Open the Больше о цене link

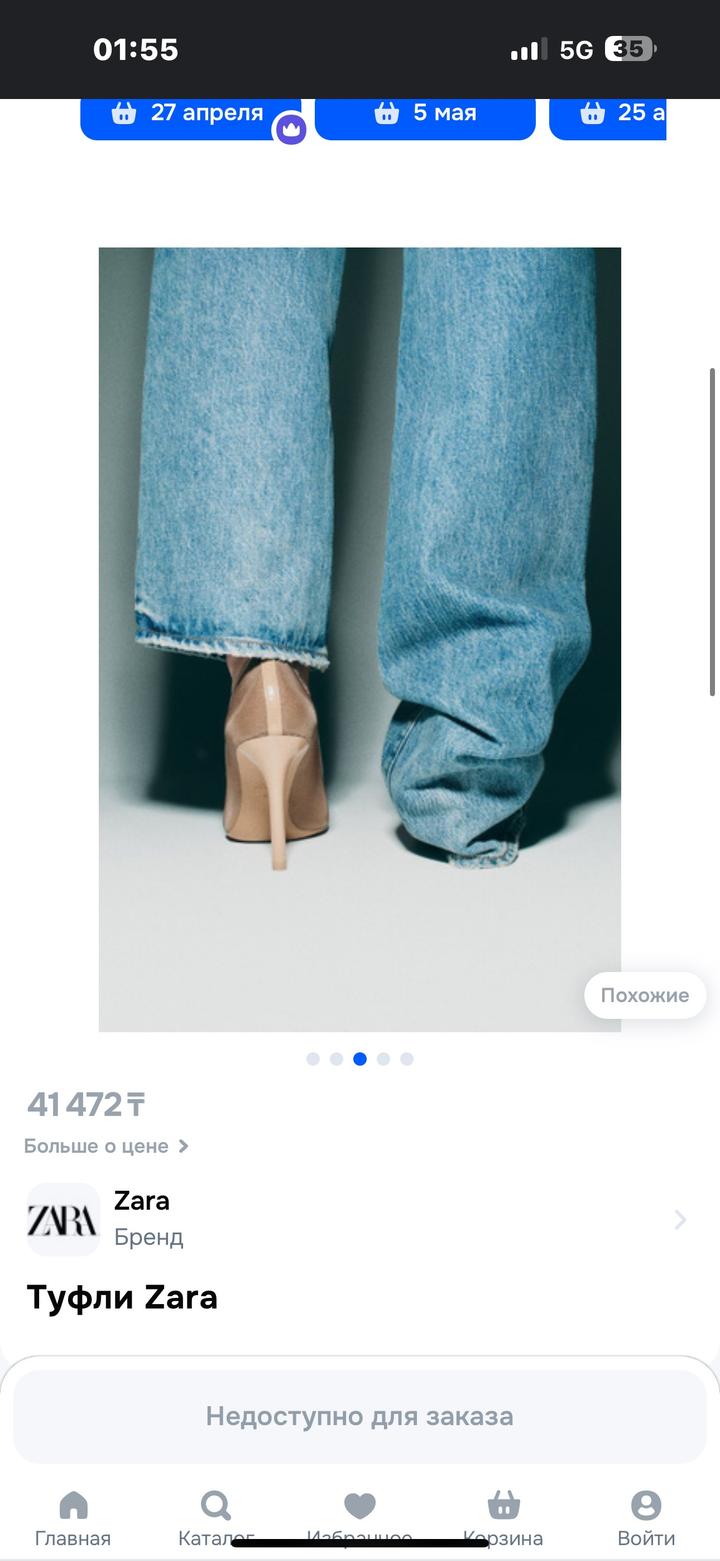click(106, 1146)
